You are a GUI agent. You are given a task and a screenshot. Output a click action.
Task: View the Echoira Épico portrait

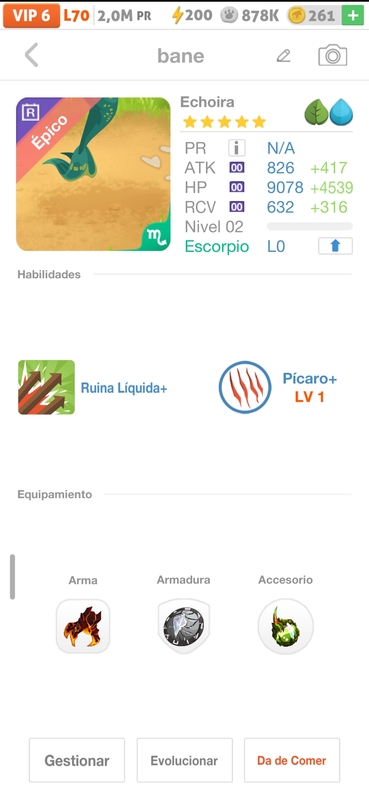(93, 174)
